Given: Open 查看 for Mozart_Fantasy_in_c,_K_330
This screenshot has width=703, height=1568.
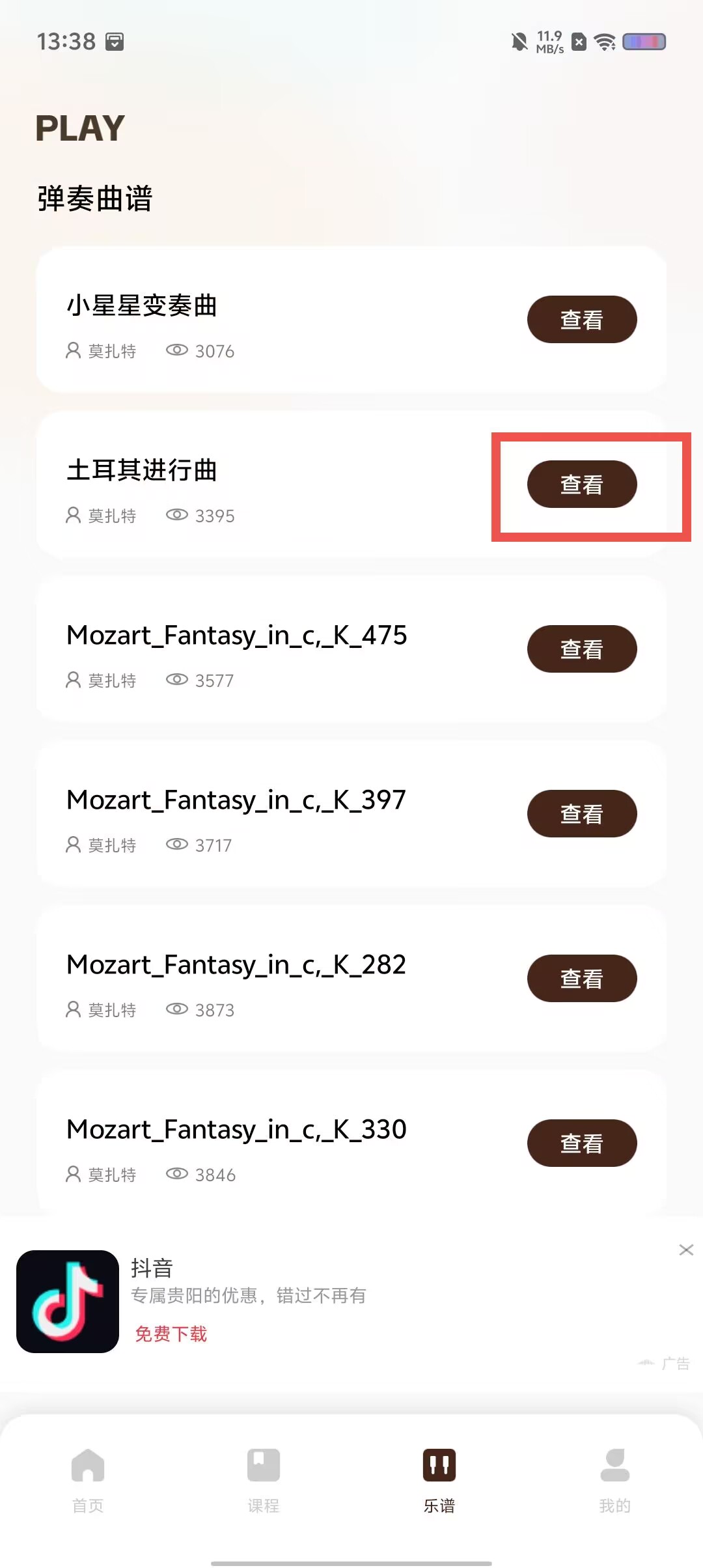Looking at the screenshot, I should click(x=582, y=1143).
